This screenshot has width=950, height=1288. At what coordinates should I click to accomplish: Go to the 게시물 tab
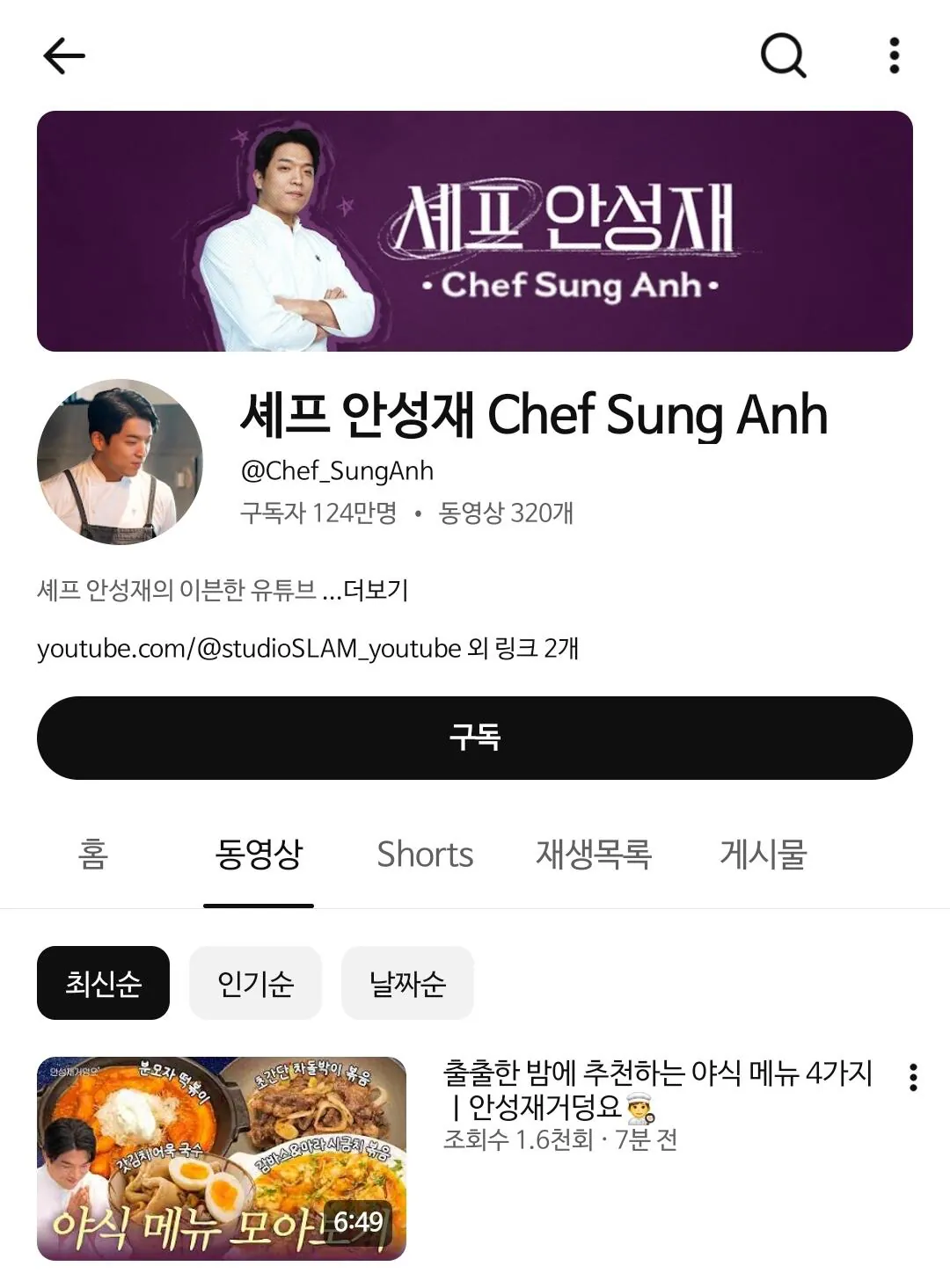click(764, 854)
